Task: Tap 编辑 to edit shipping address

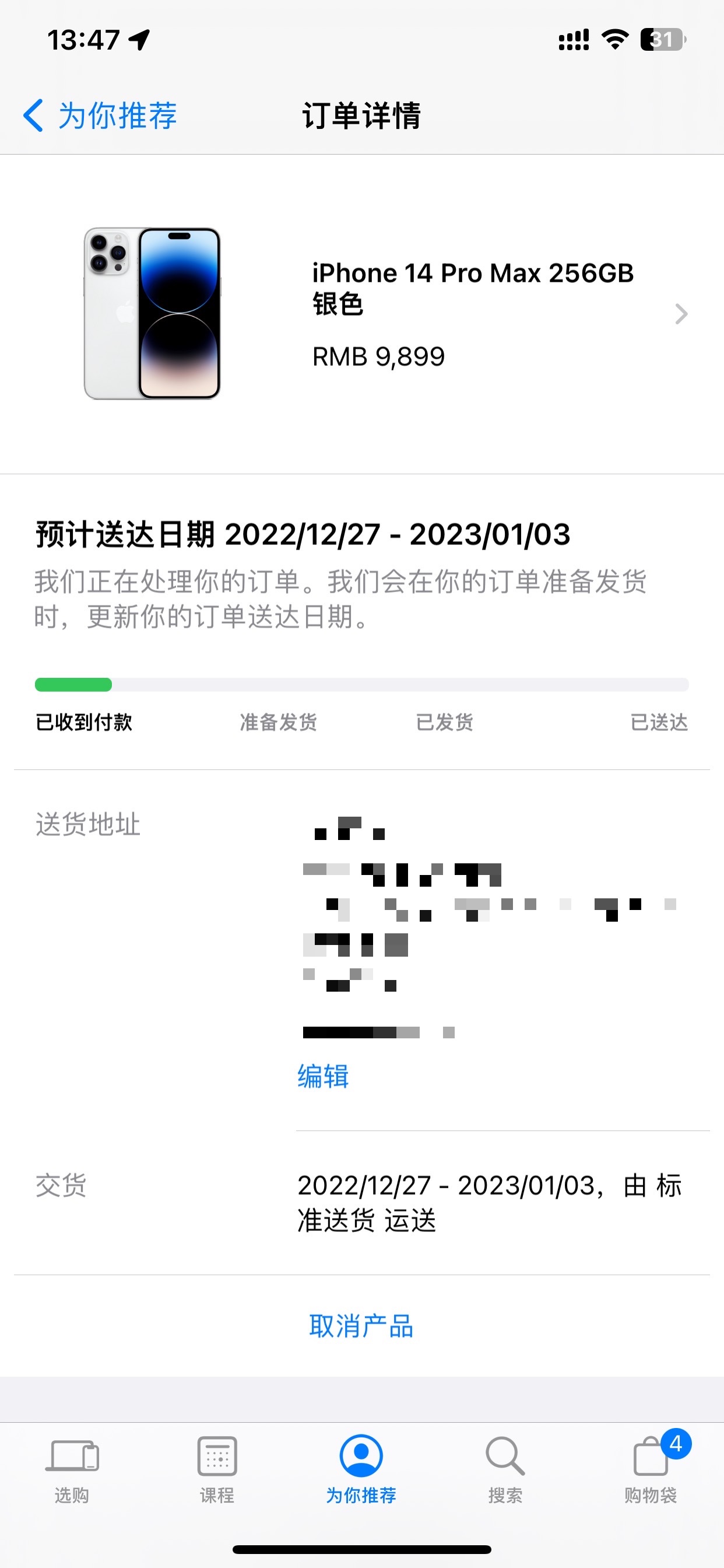Action: pyautogui.click(x=323, y=1076)
